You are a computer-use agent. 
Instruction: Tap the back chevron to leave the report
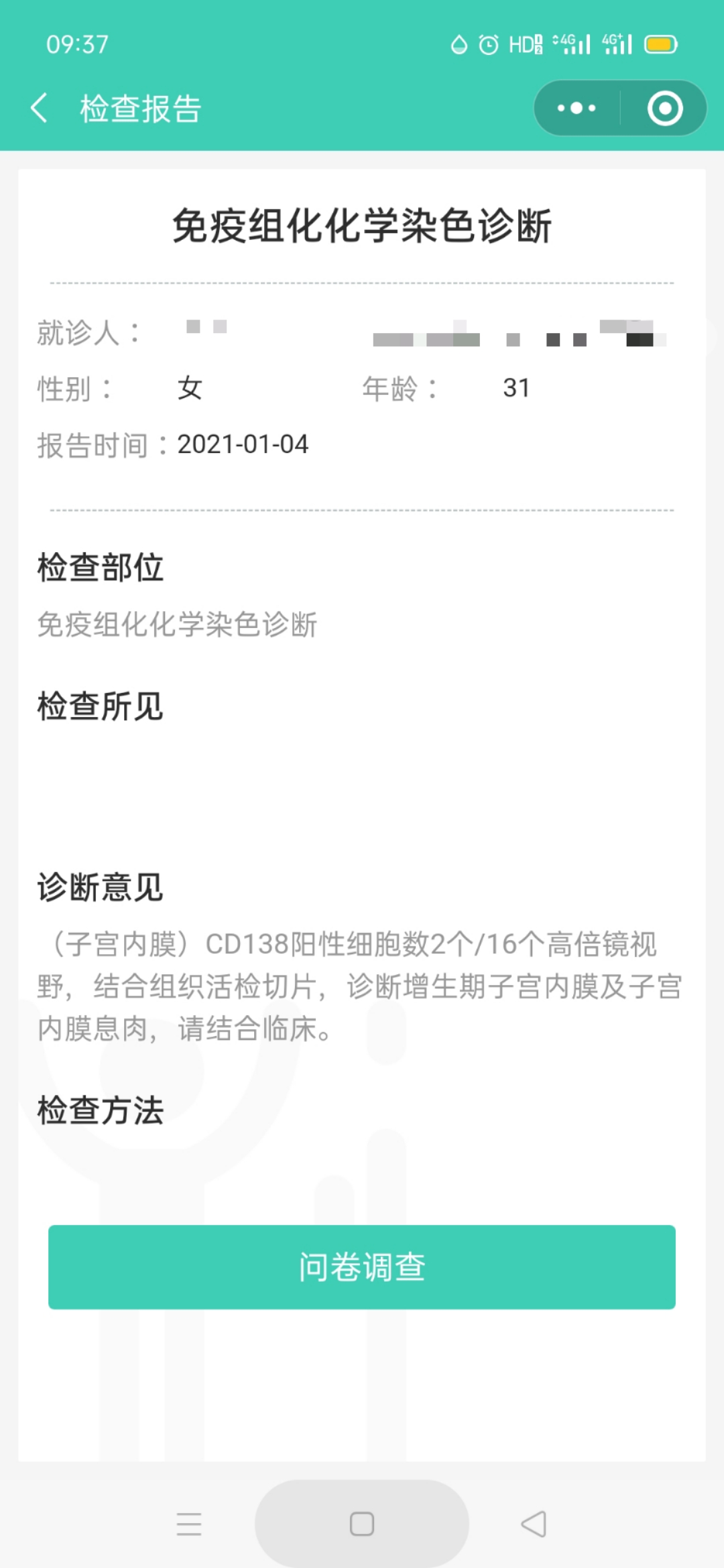[x=38, y=107]
